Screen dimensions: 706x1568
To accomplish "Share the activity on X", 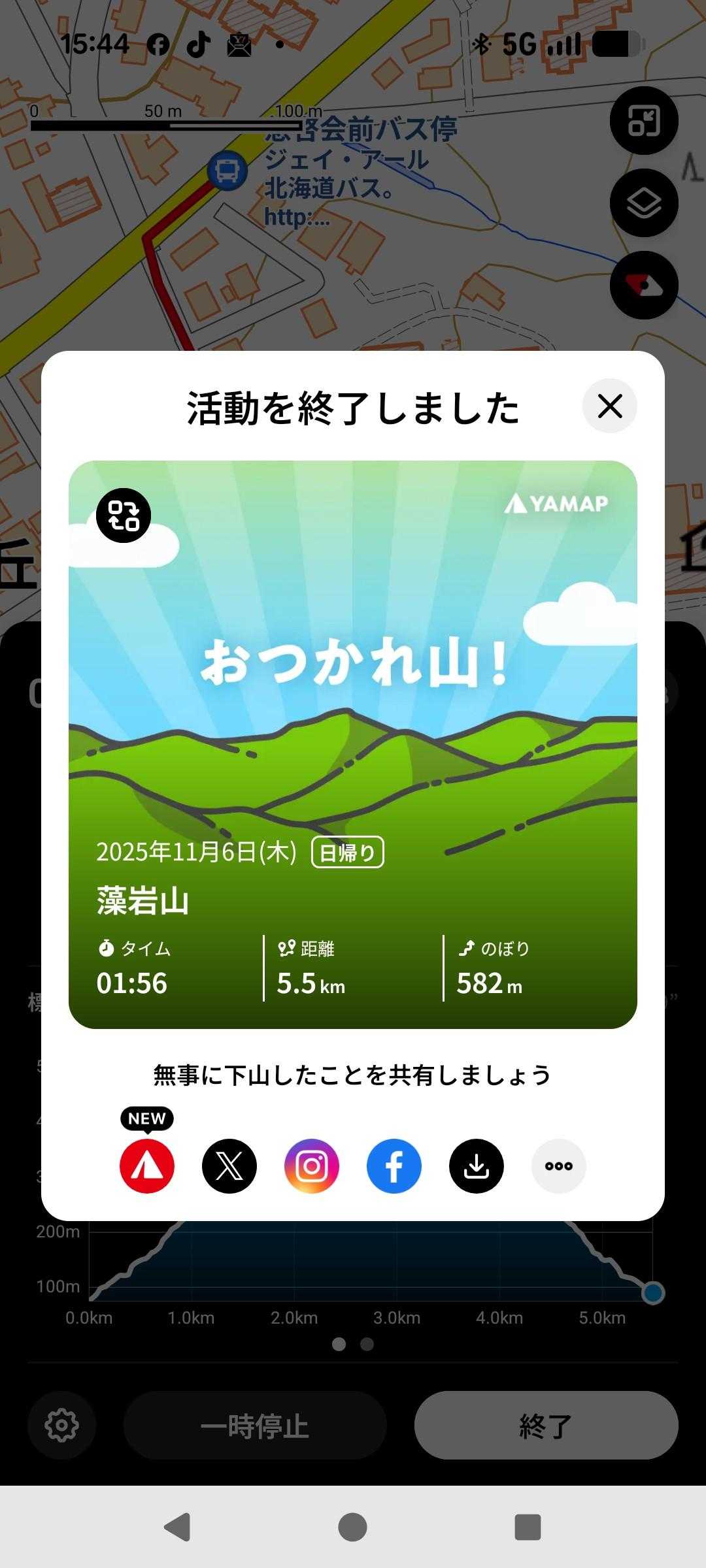I will 229,1166.
